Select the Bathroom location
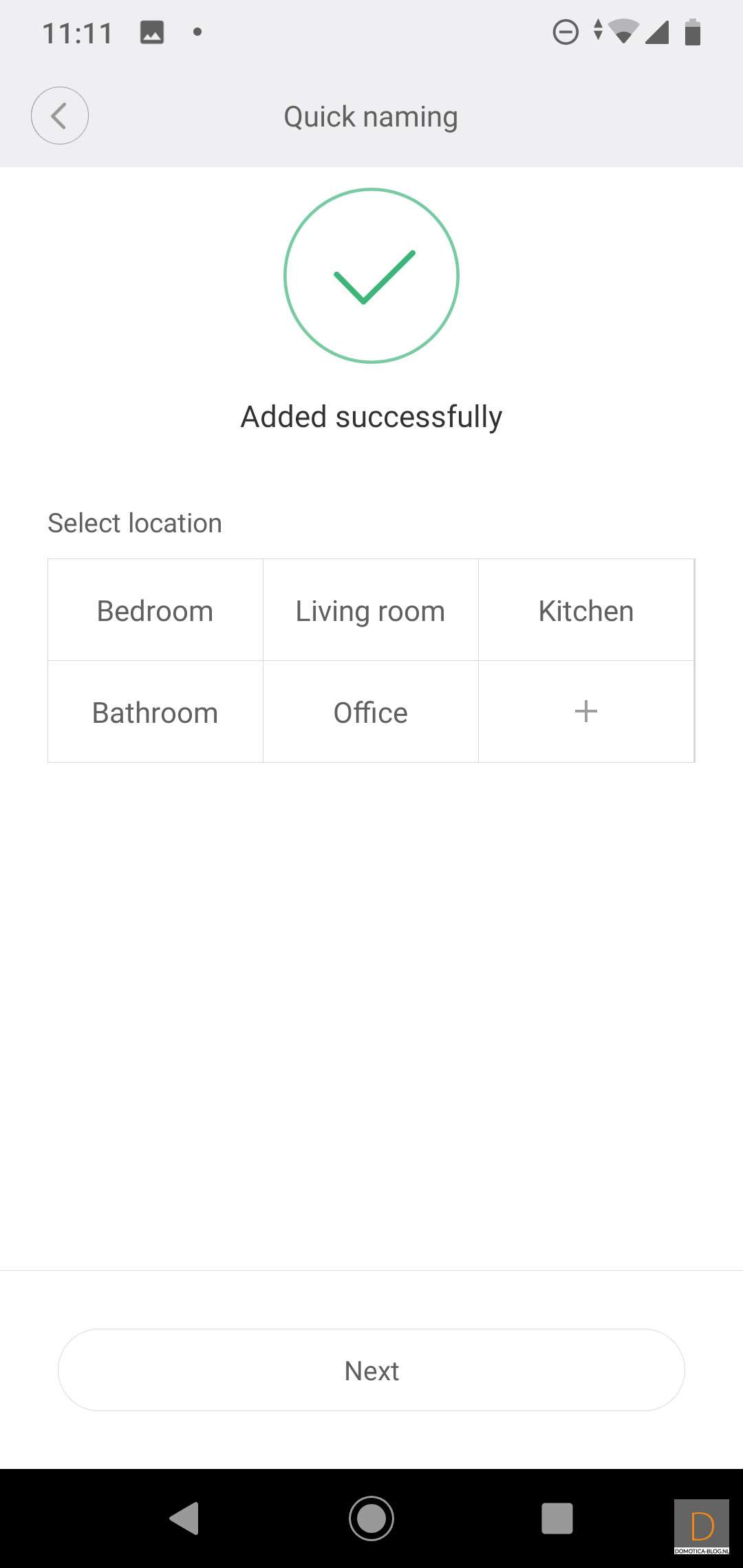 click(155, 712)
